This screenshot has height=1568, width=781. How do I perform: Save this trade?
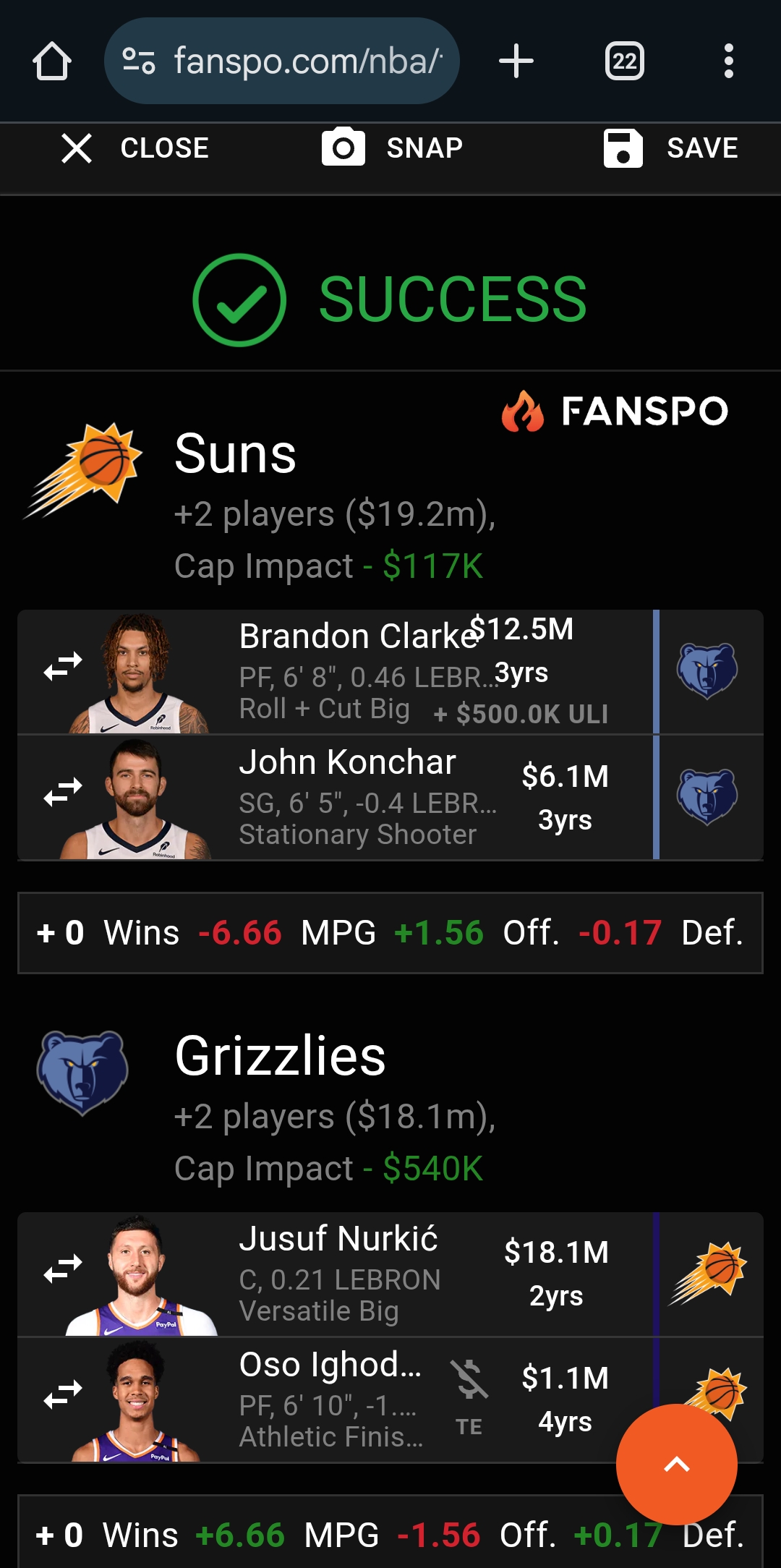point(671,148)
